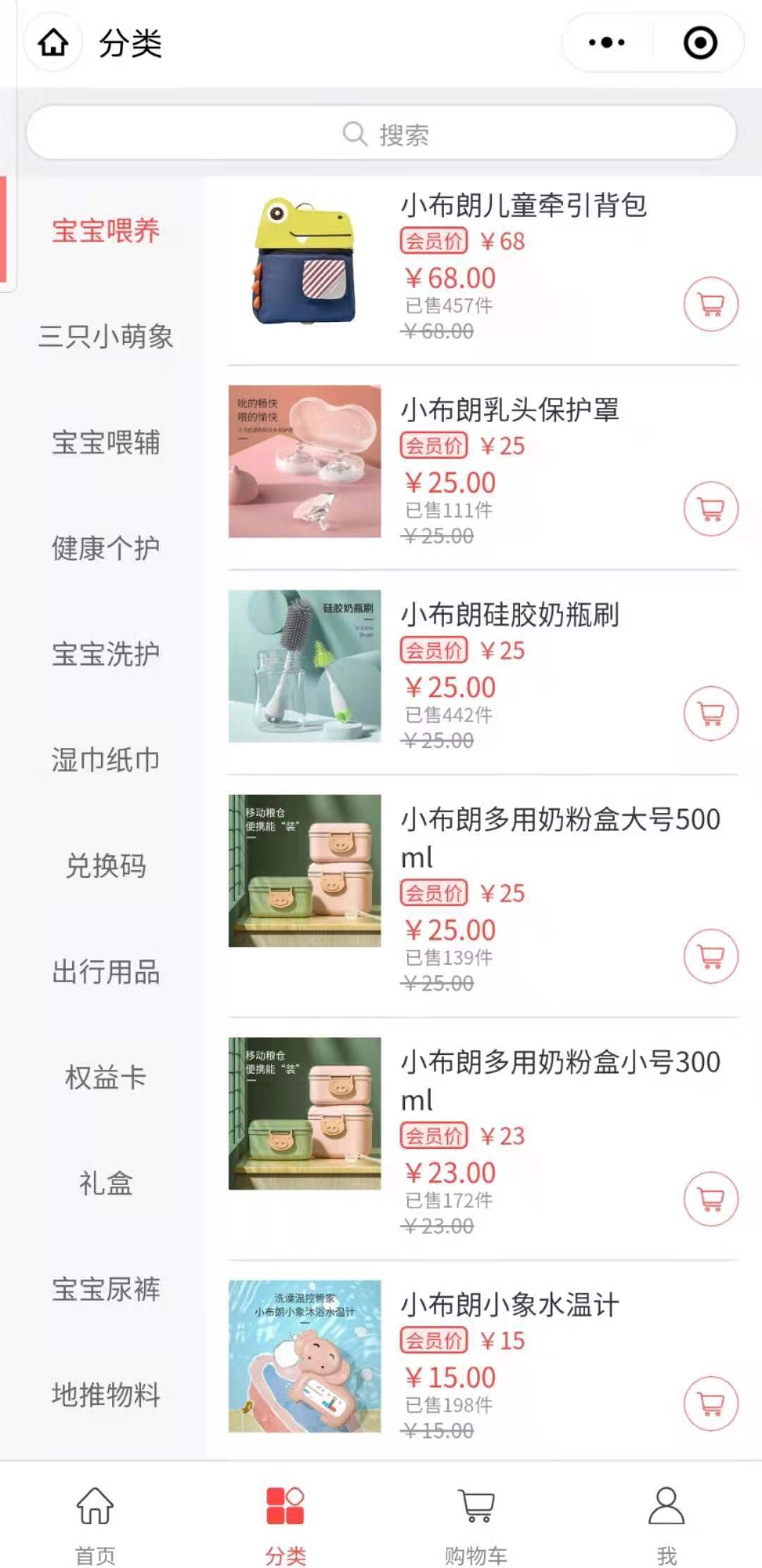Add 小布朗儿童牵引背包 to cart
Screen dimensions: 762x1568
(710, 304)
